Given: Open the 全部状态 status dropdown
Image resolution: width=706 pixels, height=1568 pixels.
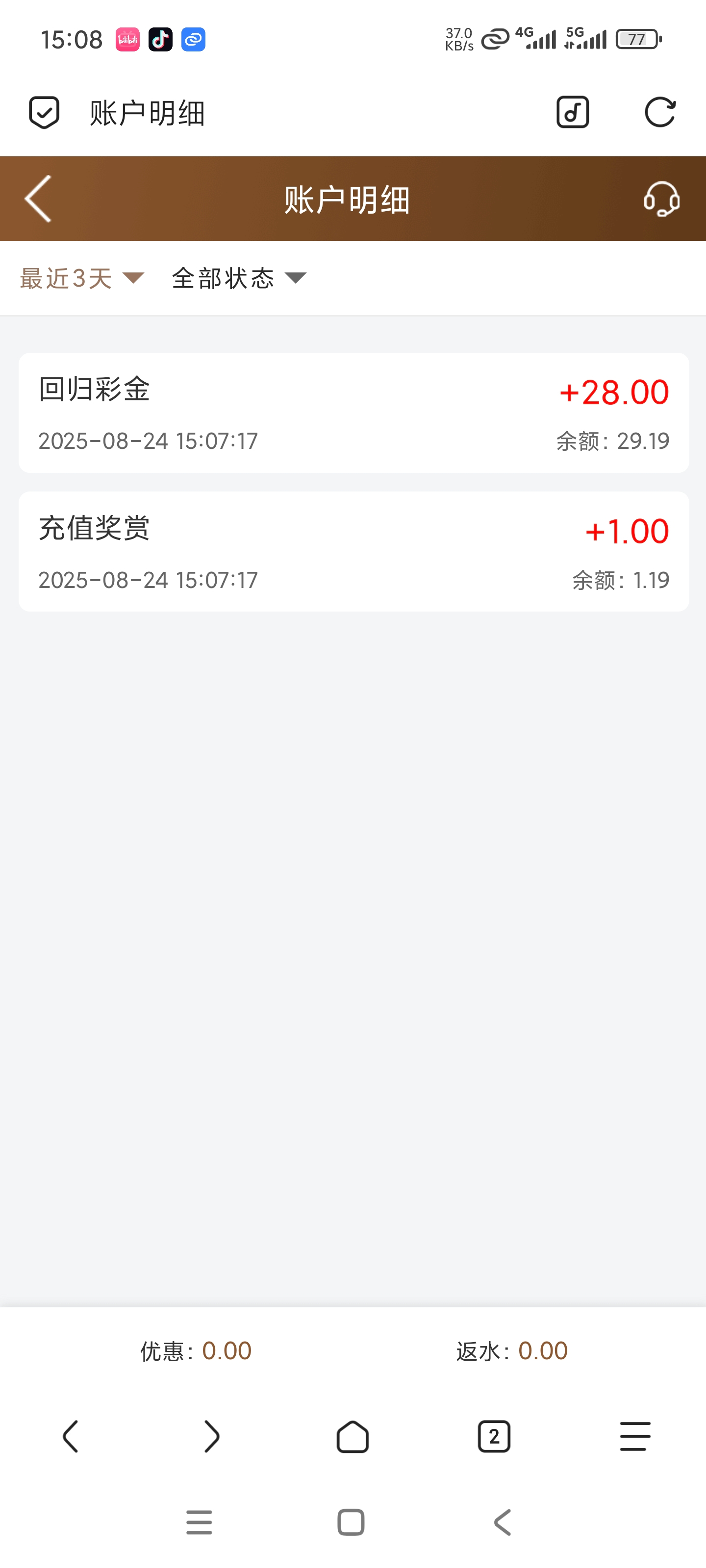Looking at the screenshot, I should point(239,279).
